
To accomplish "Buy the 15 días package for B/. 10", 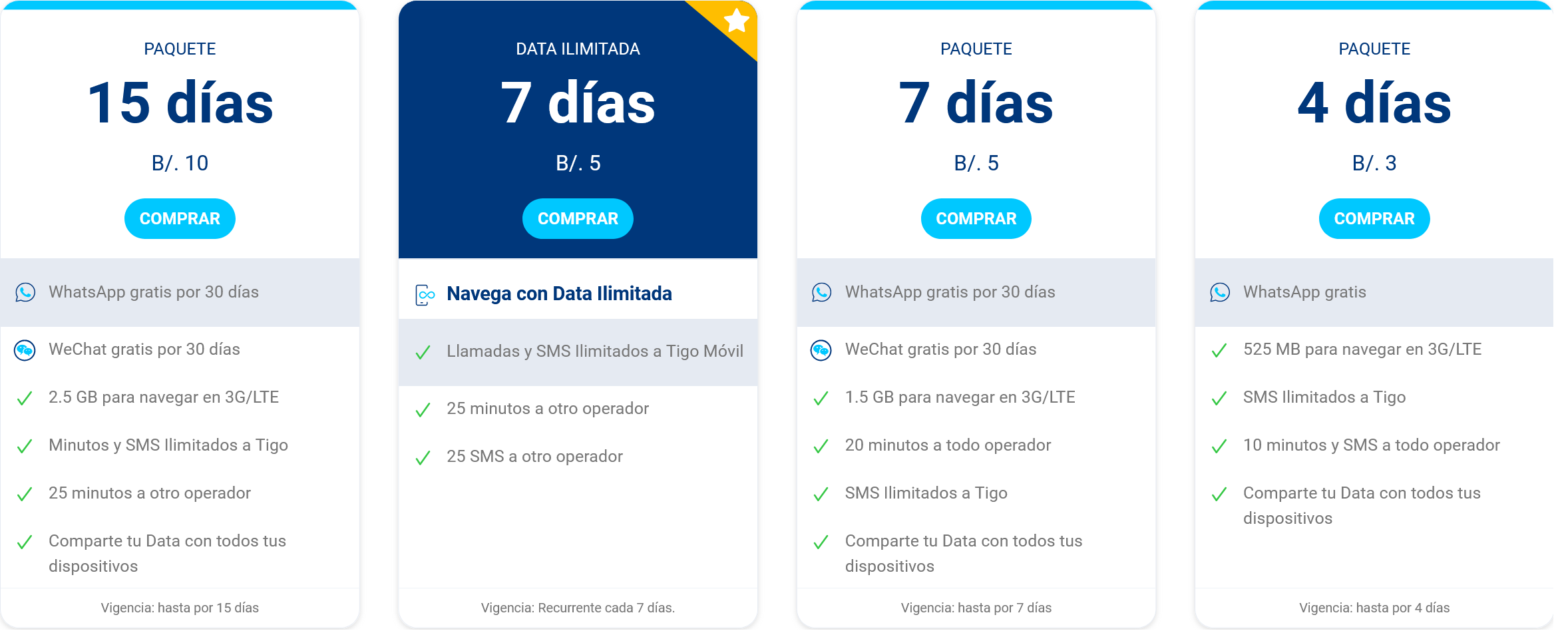I will click(180, 218).
